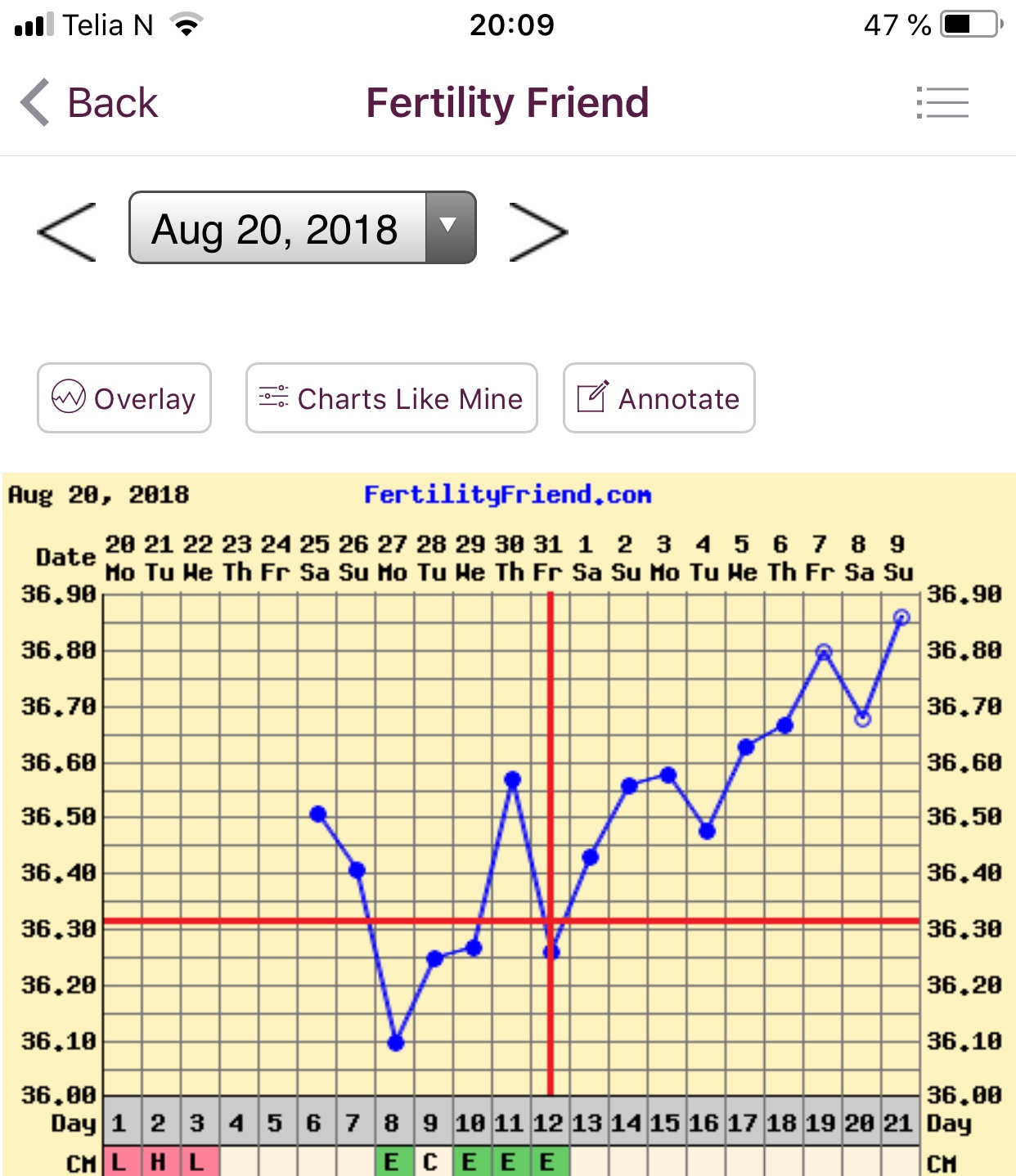
Task: Open the list menu icon
Action: point(942,103)
